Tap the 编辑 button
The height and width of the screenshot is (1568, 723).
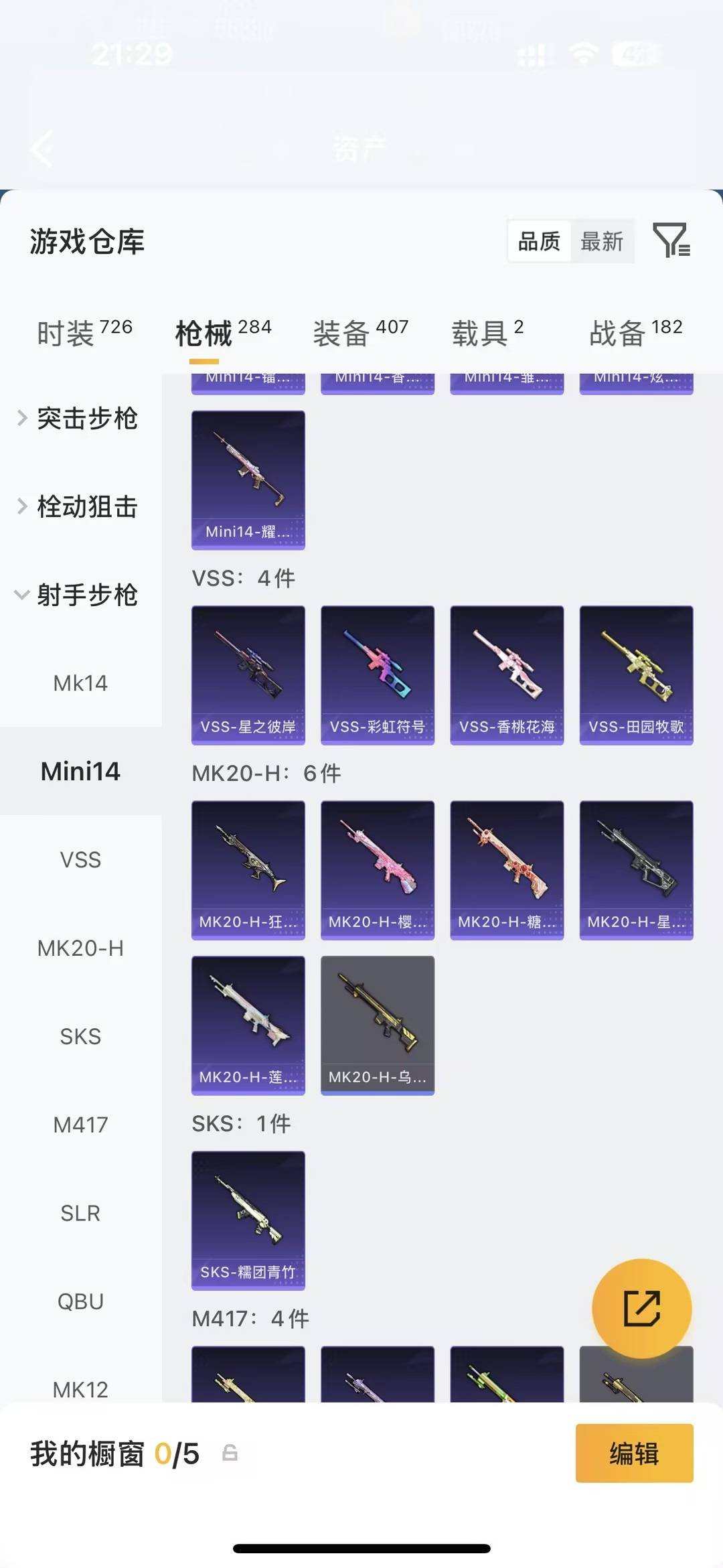pos(634,1453)
